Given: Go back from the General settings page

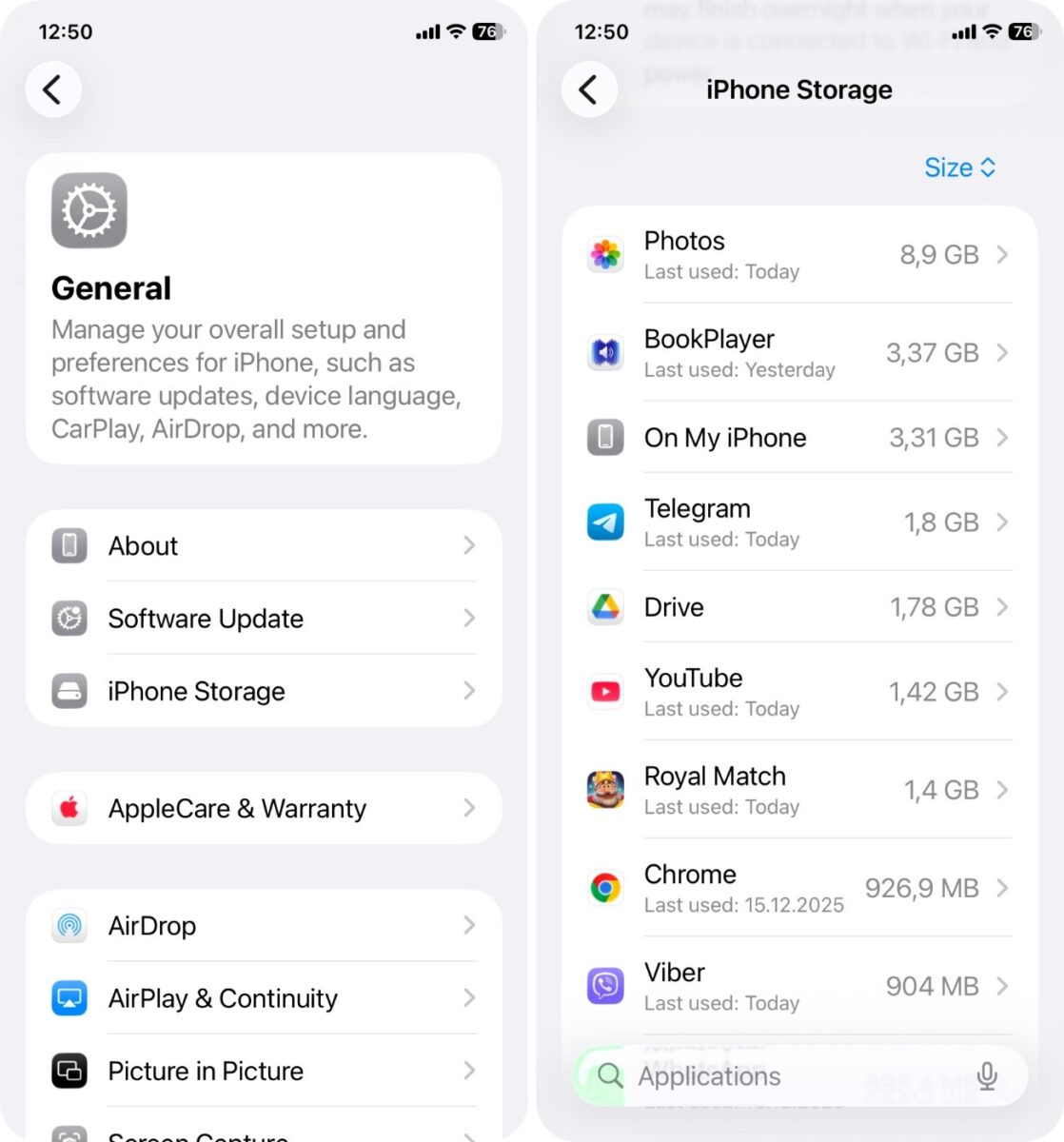Looking at the screenshot, I should tap(53, 90).
